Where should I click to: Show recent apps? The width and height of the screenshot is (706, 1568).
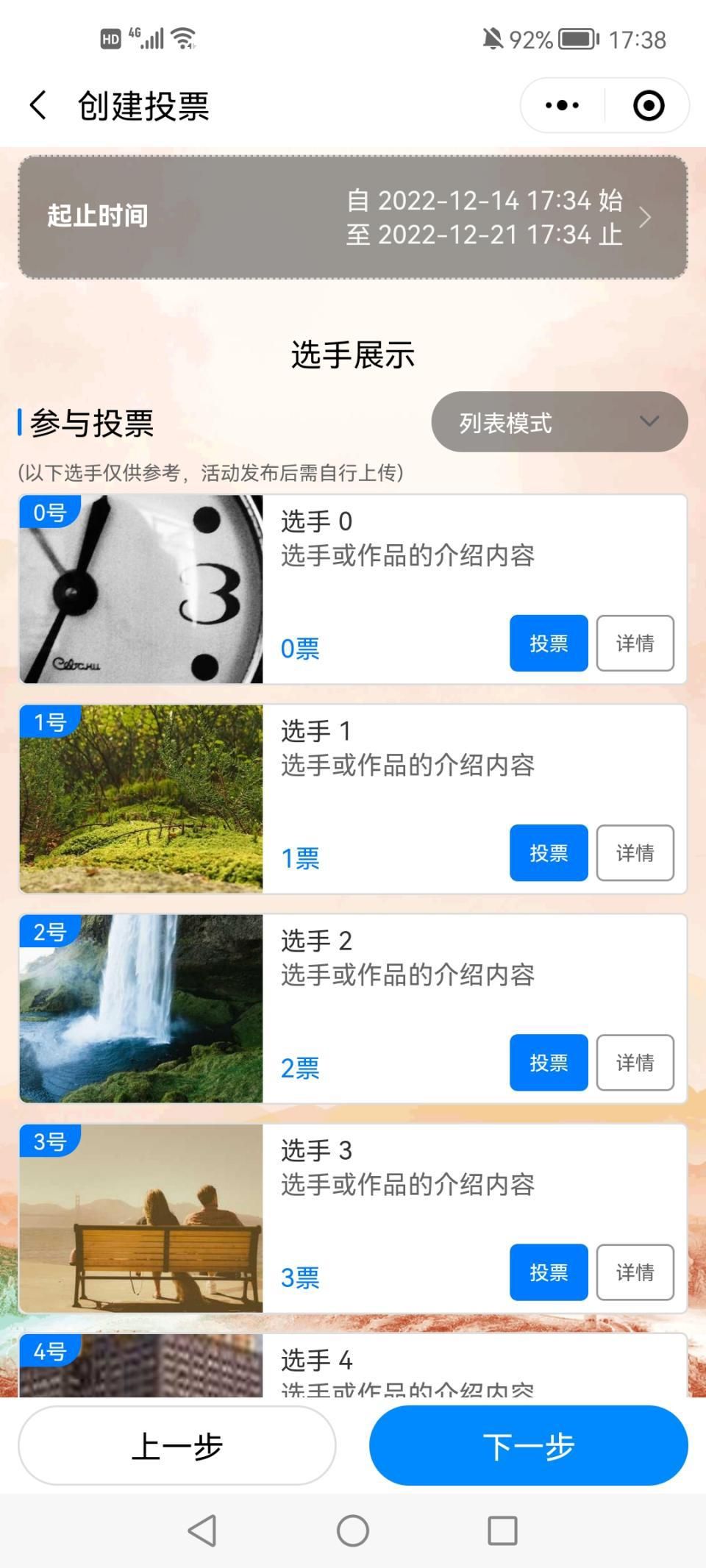(x=502, y=1531)
